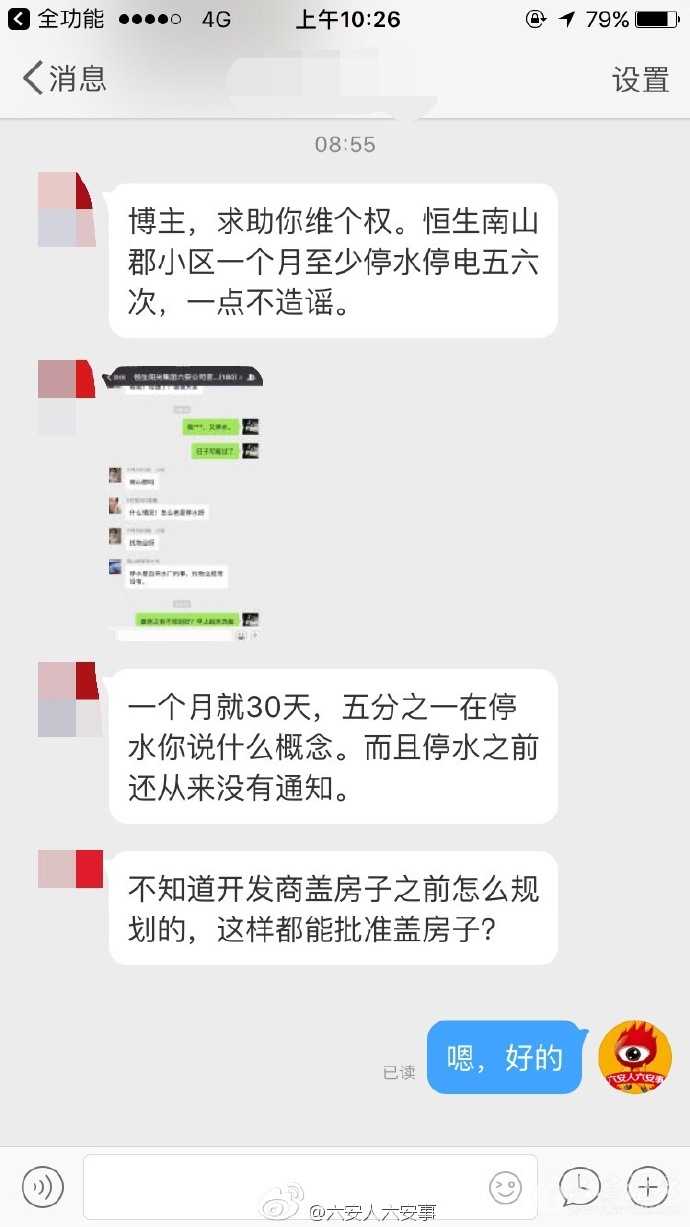Switch to voice message input
Viewport: 690px width, 1227px height.
pyautogui.click(x=43, y=1187)
